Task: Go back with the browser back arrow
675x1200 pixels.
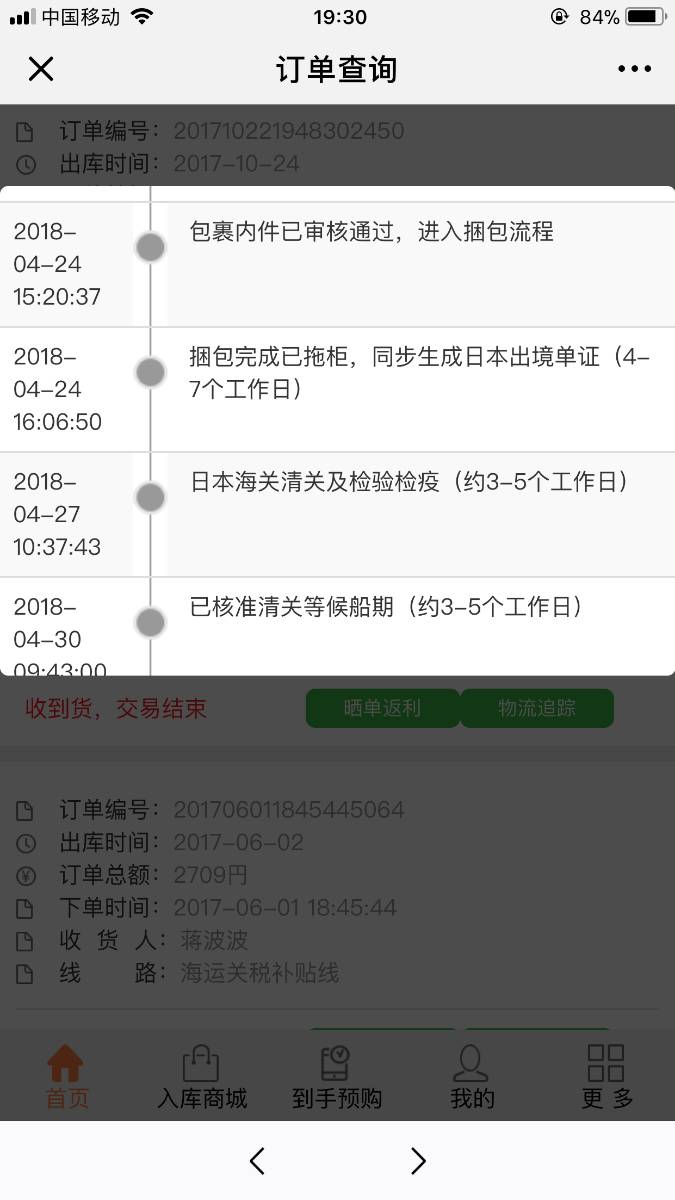Action: tap(257, 1160)
